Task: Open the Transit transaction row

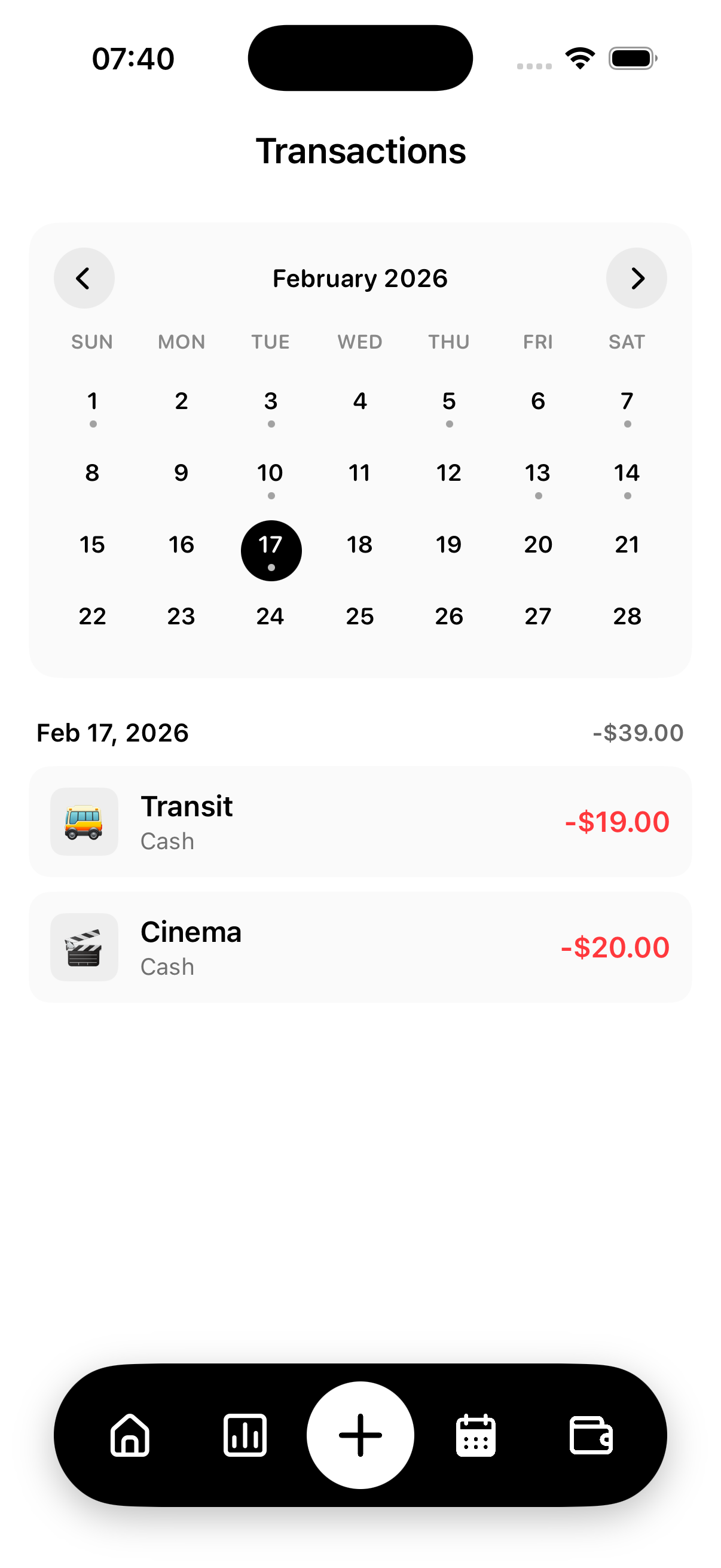Action: [360, 822]
